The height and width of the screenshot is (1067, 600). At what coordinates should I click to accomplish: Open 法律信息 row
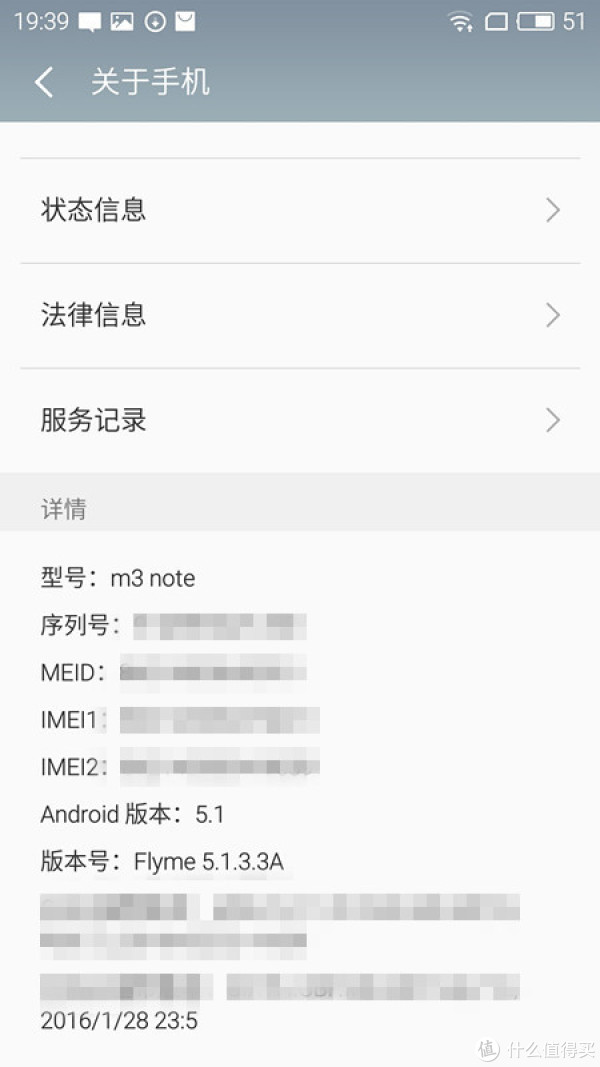pyautogui.click(x=300, y=315)
